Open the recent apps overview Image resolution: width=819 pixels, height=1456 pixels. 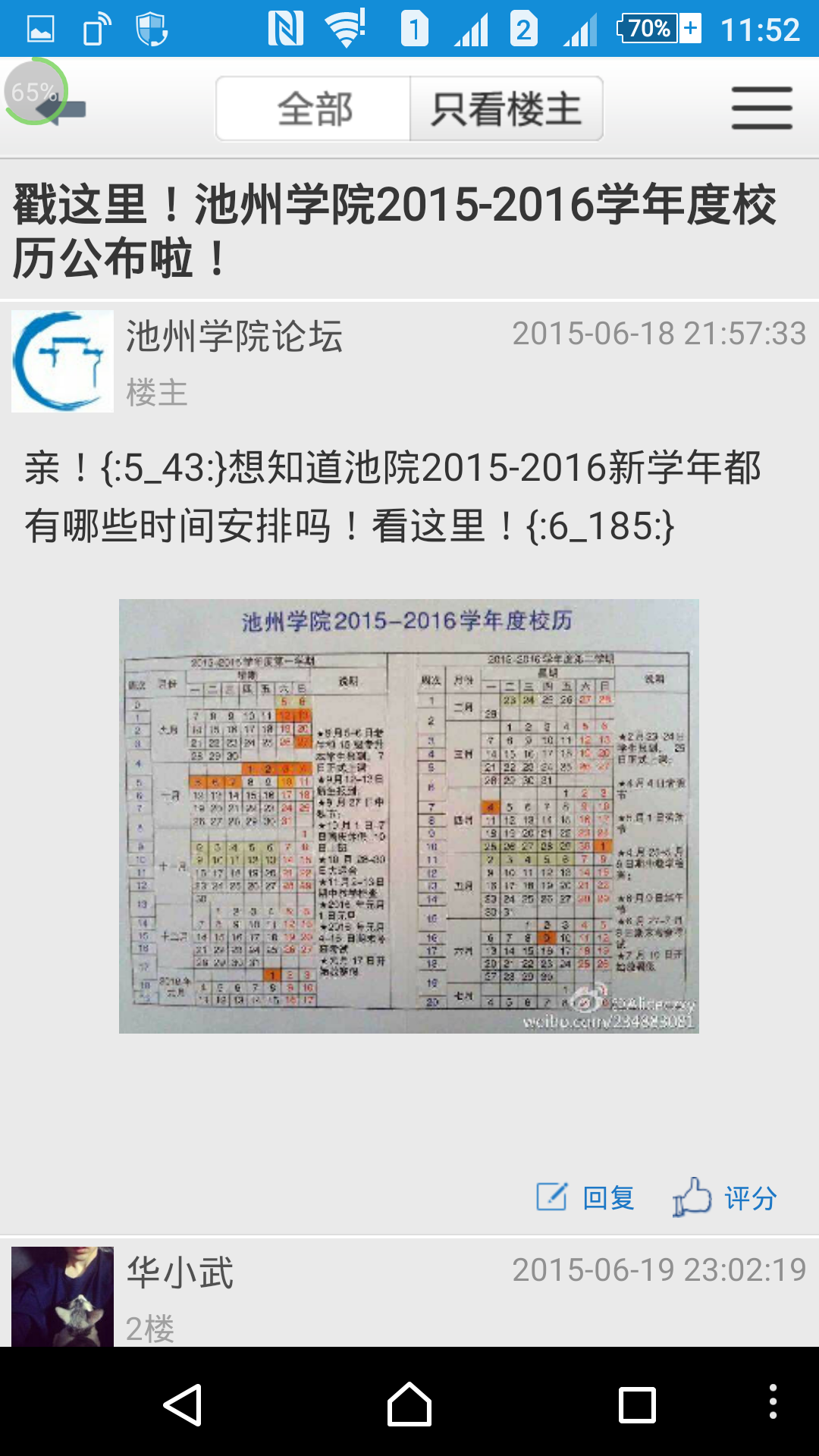point(637,1404)
